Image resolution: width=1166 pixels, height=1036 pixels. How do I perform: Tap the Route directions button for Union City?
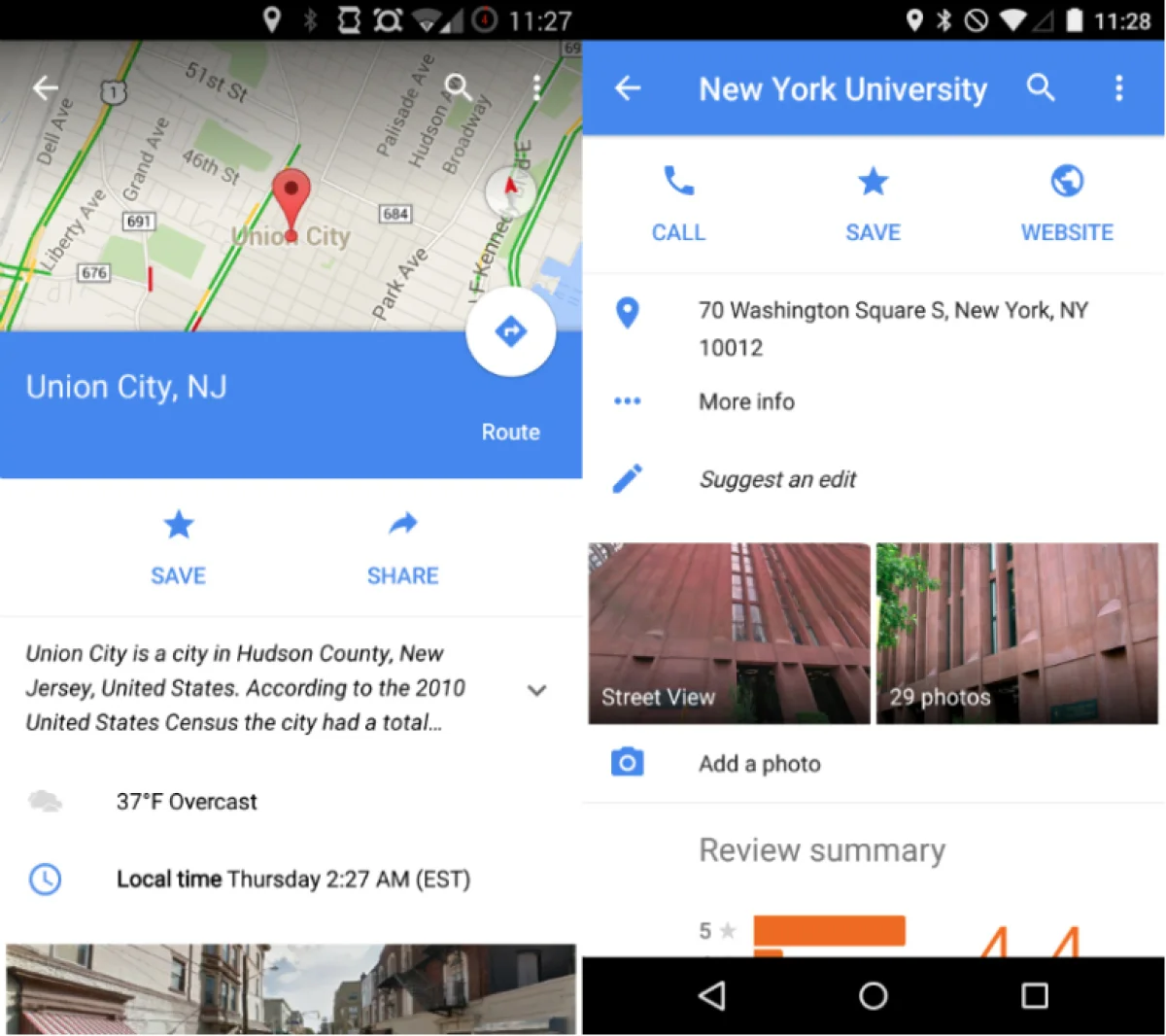(510, 332)
